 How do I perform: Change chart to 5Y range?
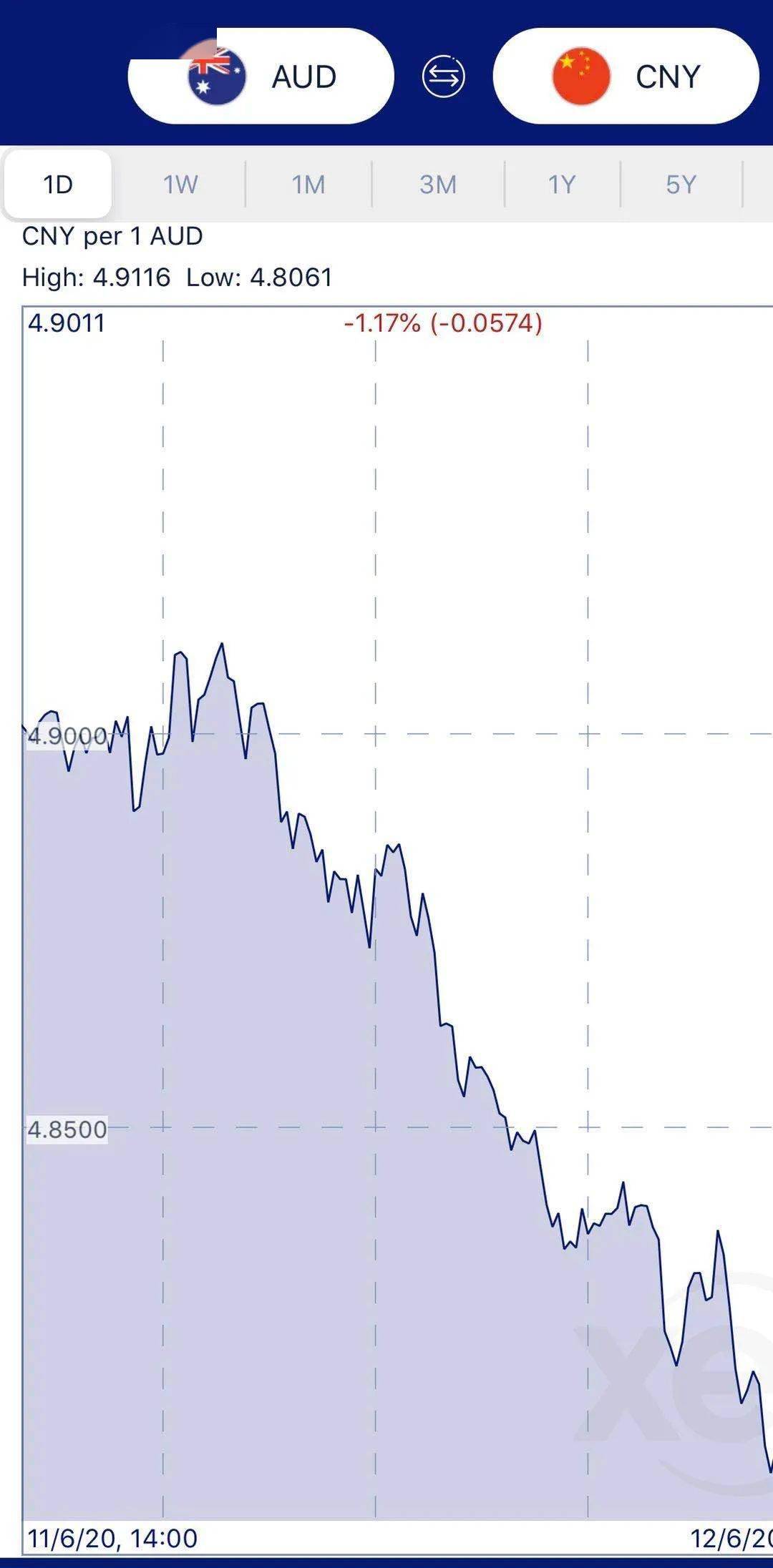coord(681,185)
